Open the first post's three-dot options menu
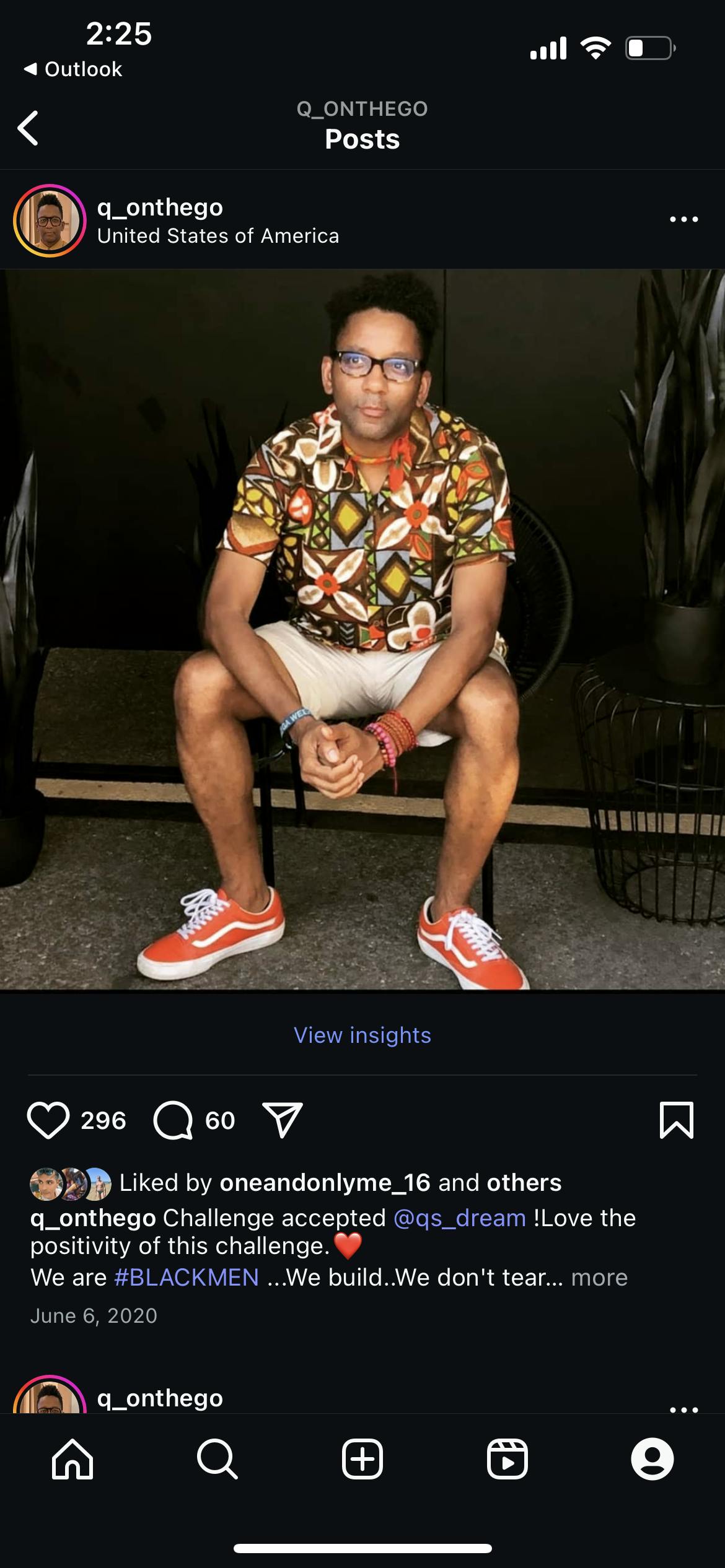Viewport: 725px width, 1568px height. pyautogui.click(x=683, y=219)
